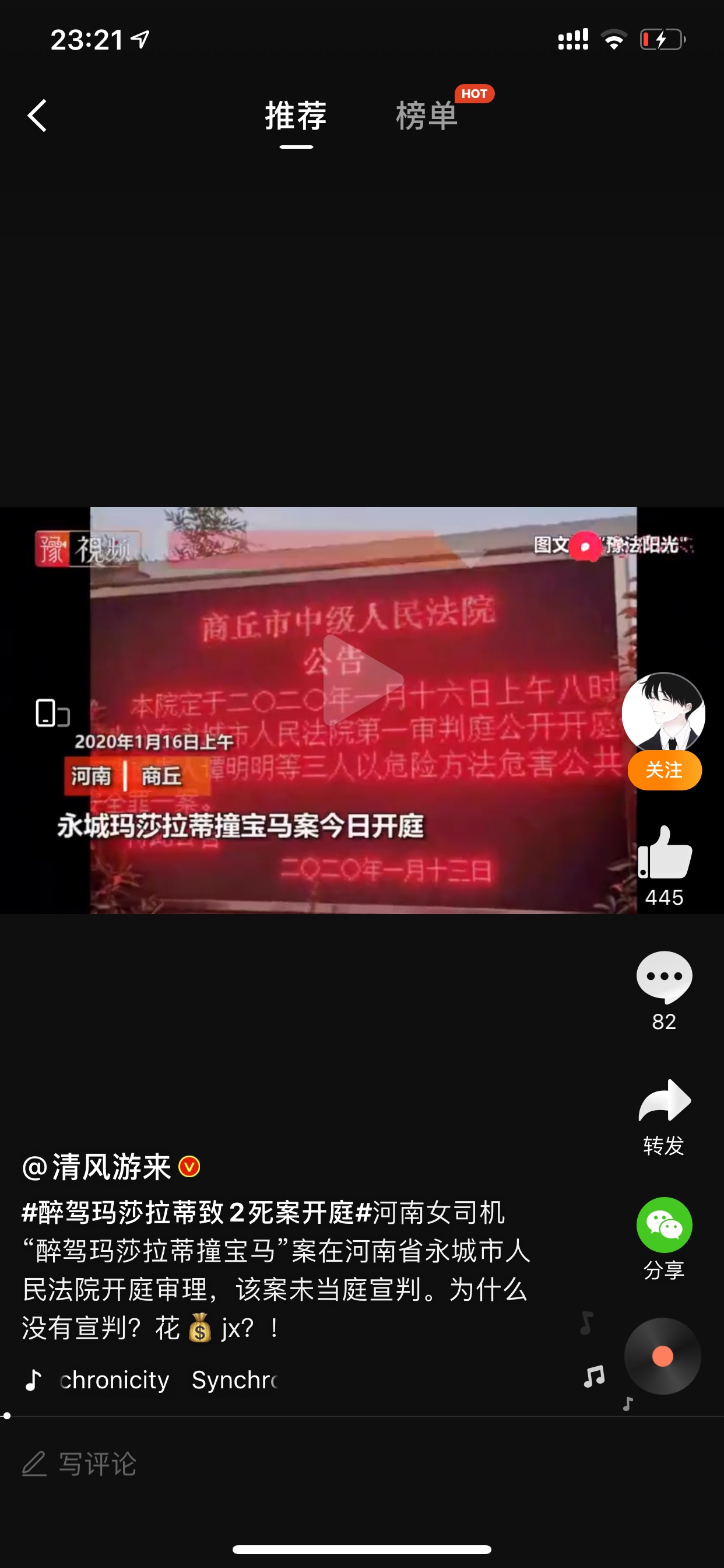Tap the Synchronicity music track label
This screenshot has height=1568, width=724.
click(x=168, y=1380)
